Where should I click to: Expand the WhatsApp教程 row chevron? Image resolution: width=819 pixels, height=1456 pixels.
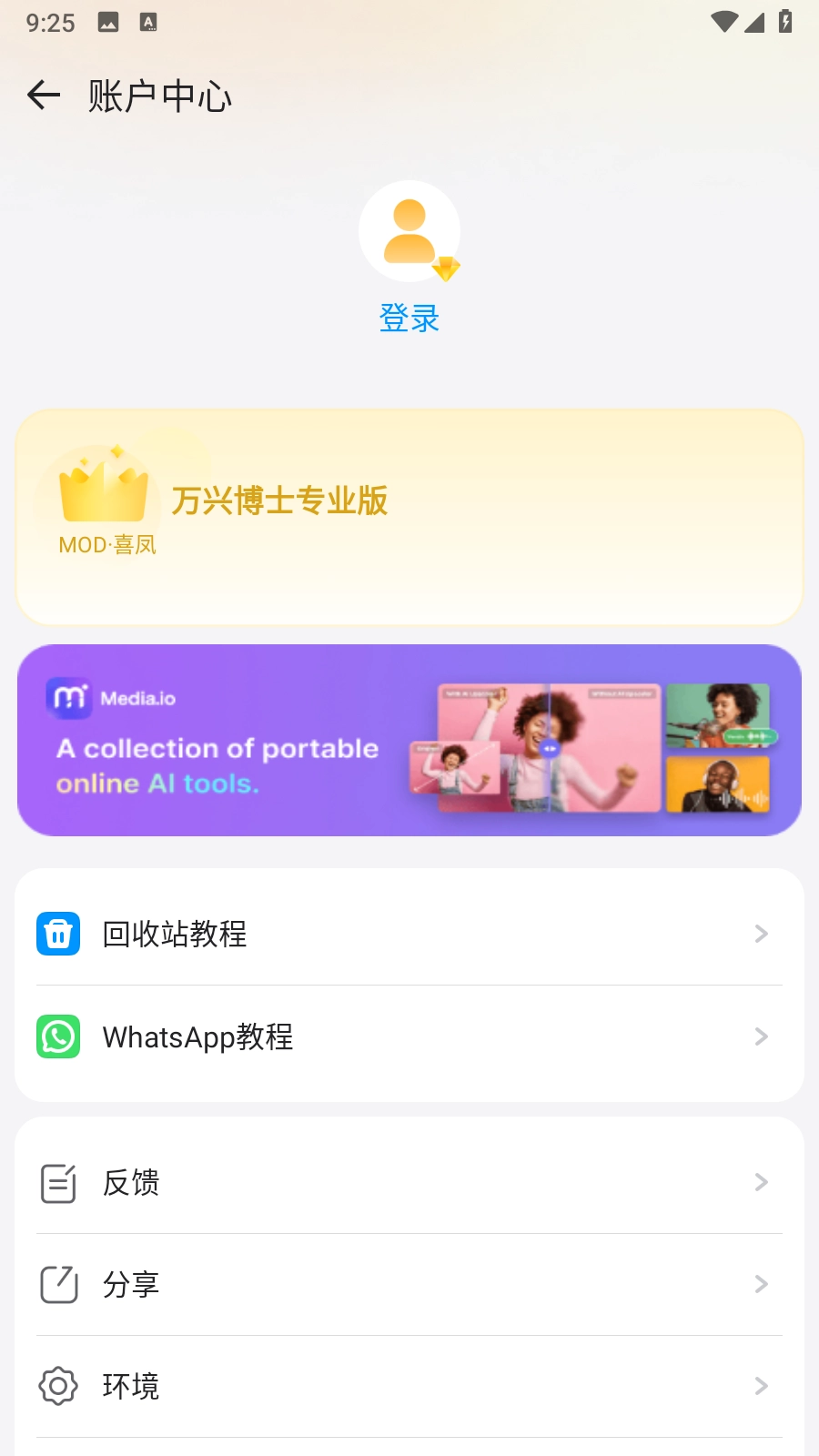click(761, 1036)
